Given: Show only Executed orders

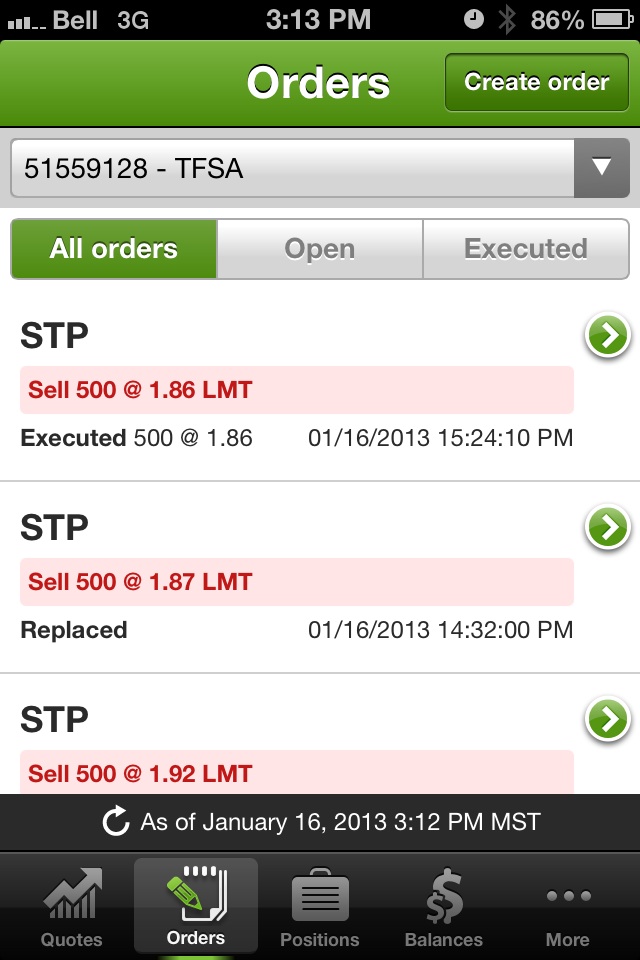Looking at the screenshot, I should coord(526,249).
